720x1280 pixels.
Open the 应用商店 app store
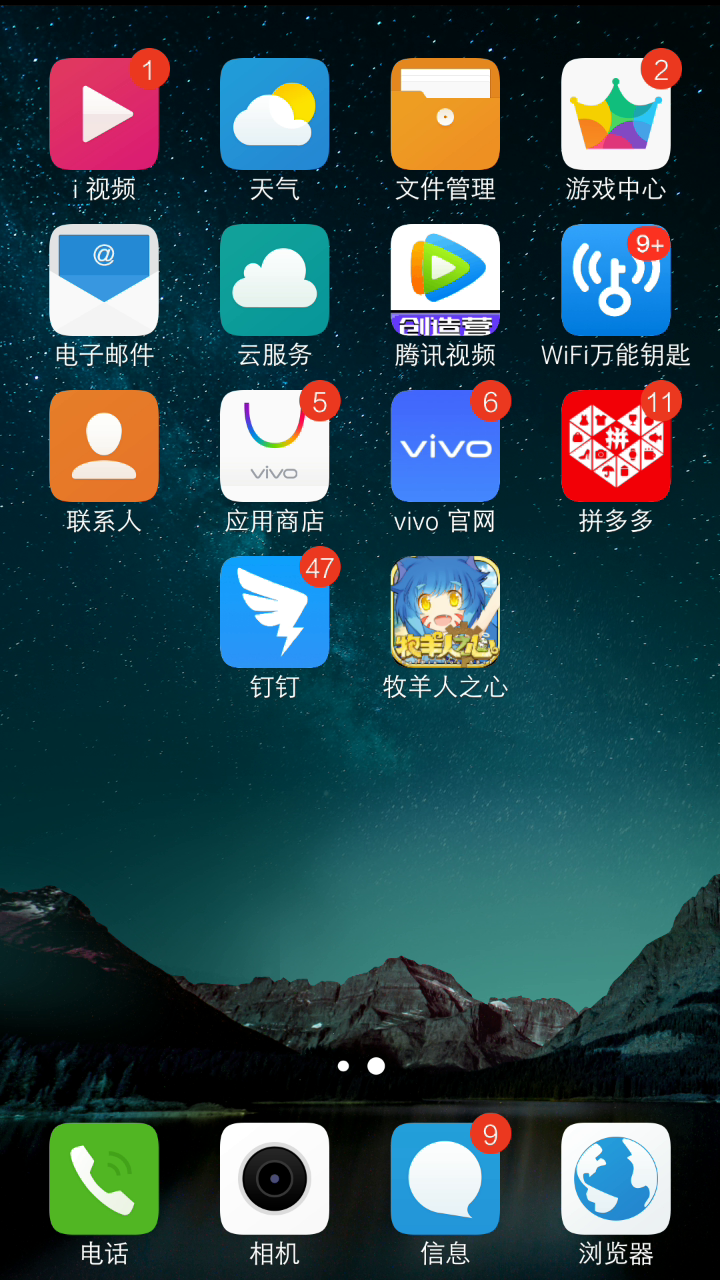[x=275, y=446]
